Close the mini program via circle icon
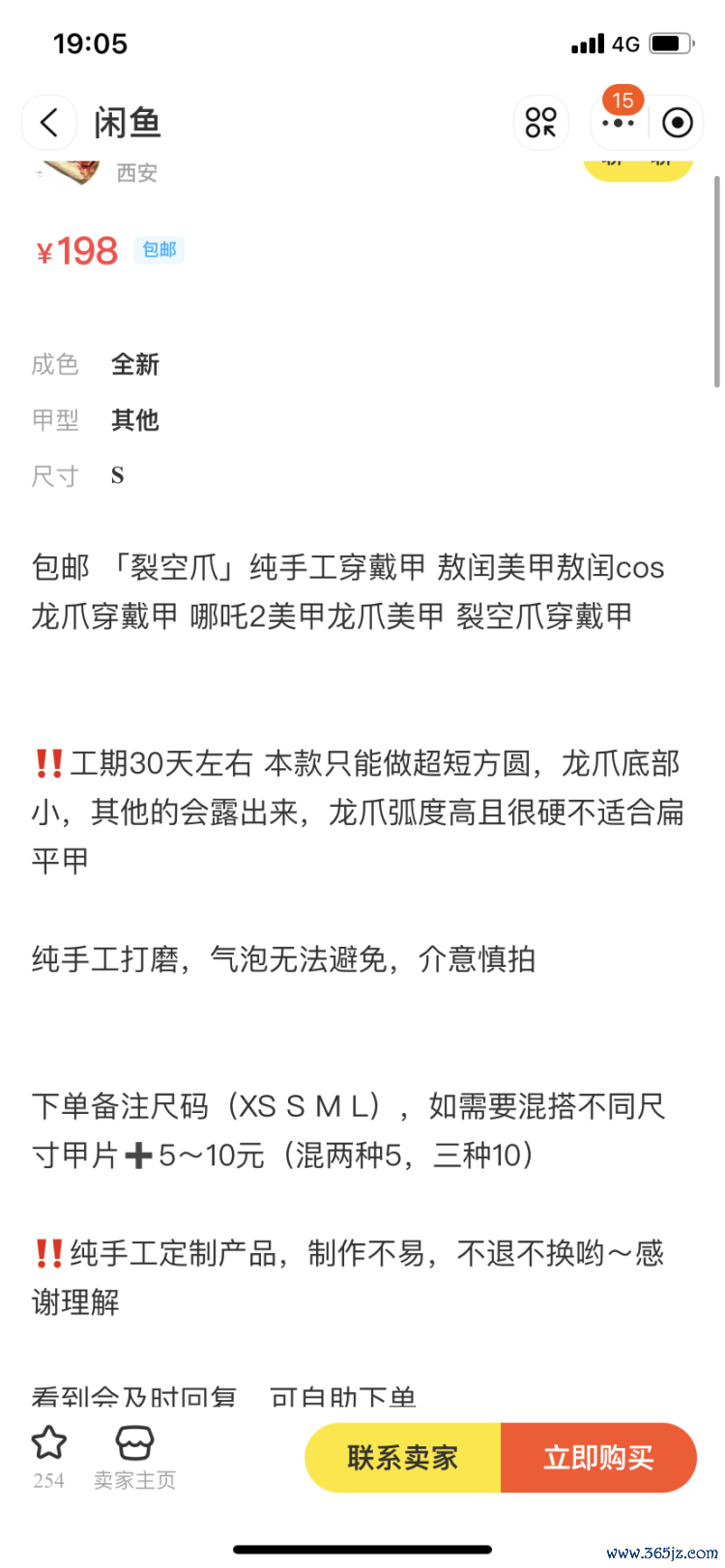Image resolution: width=725 pixels, height=1568 pixels. pos(677,123)
